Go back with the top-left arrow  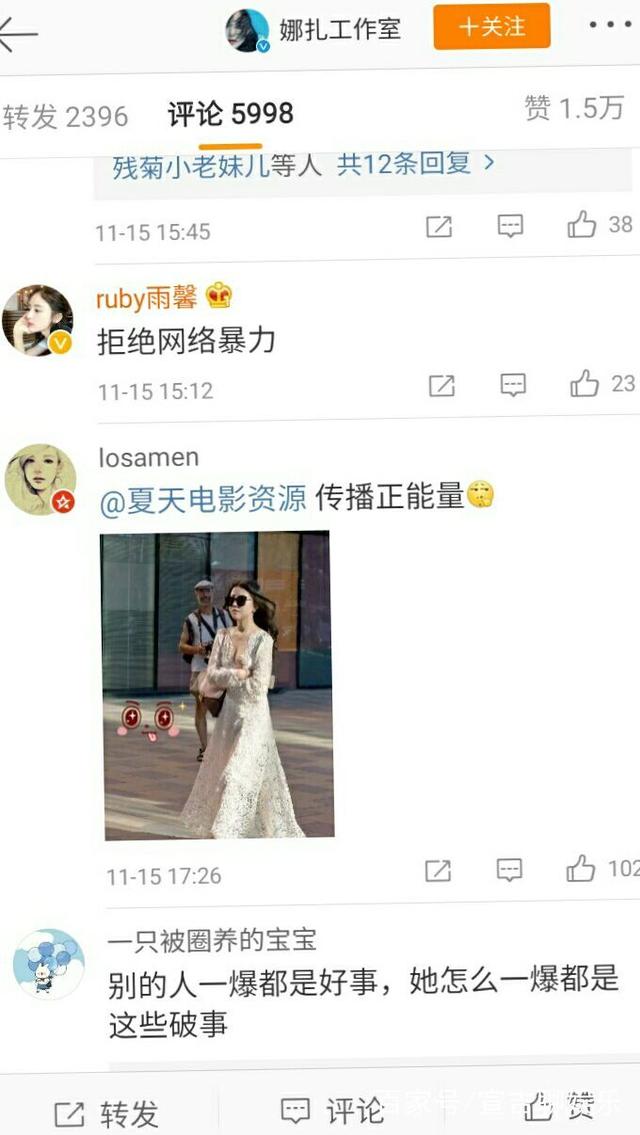click(20, 32)
